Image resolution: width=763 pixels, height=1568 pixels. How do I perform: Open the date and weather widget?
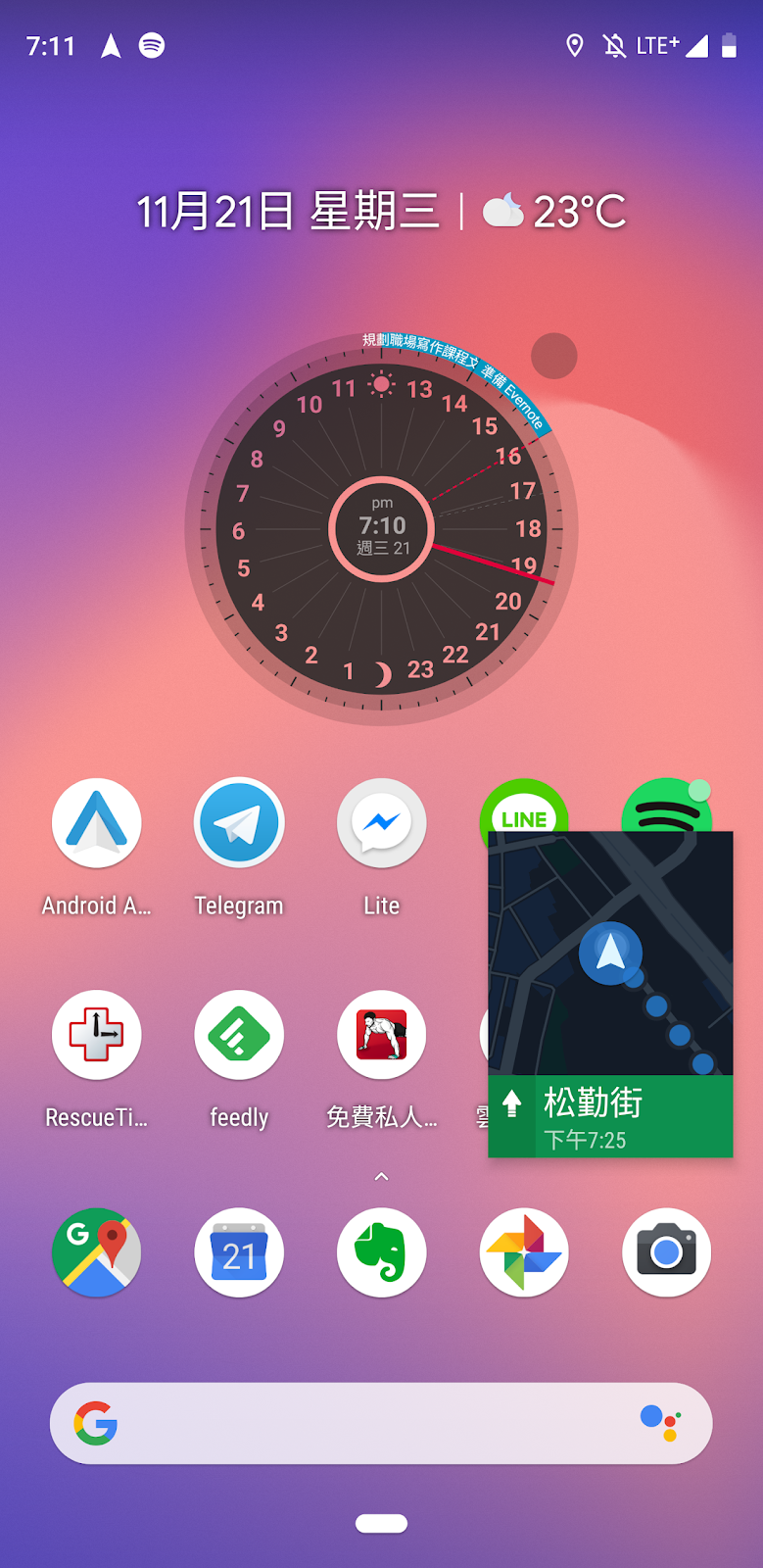pyautogui.click(x=380, y=212)
